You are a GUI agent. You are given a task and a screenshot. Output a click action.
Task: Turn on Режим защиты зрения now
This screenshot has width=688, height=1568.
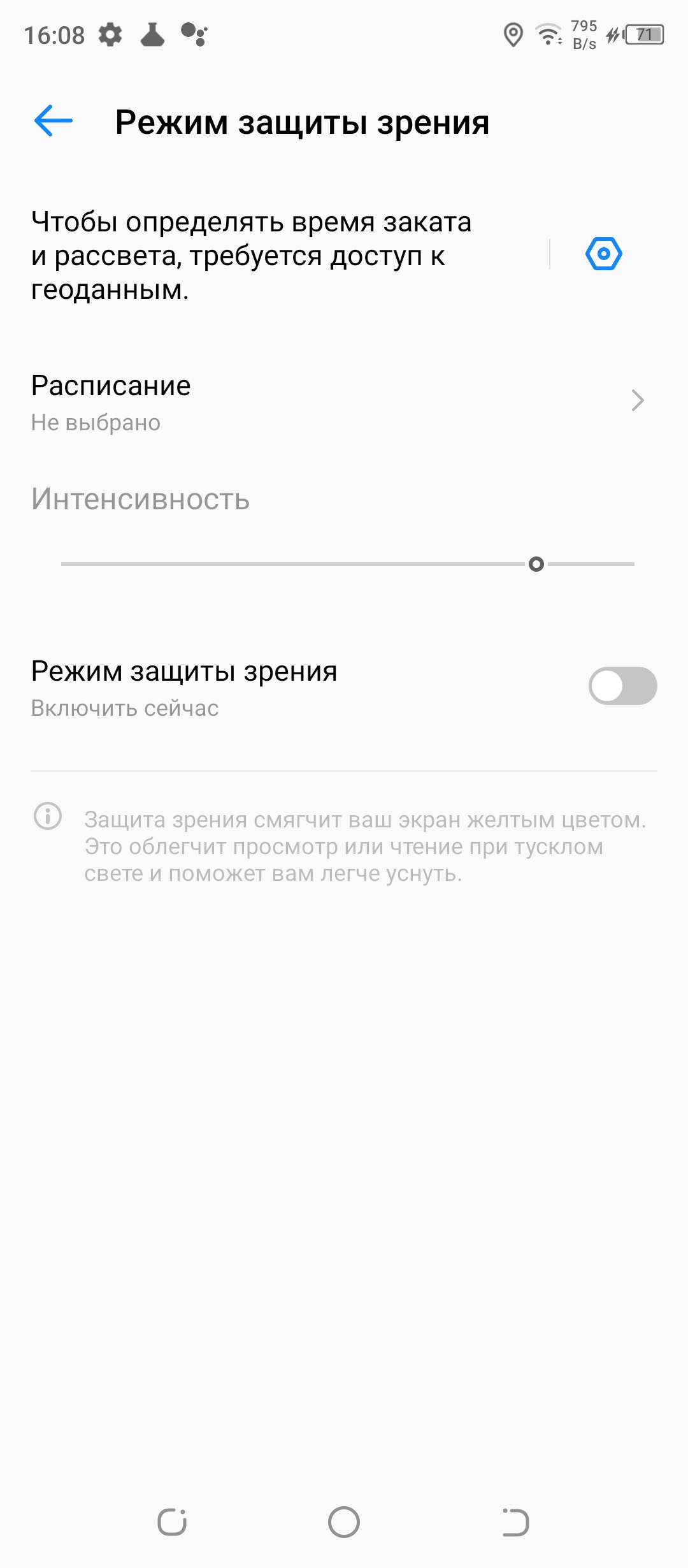coord(622,686)
